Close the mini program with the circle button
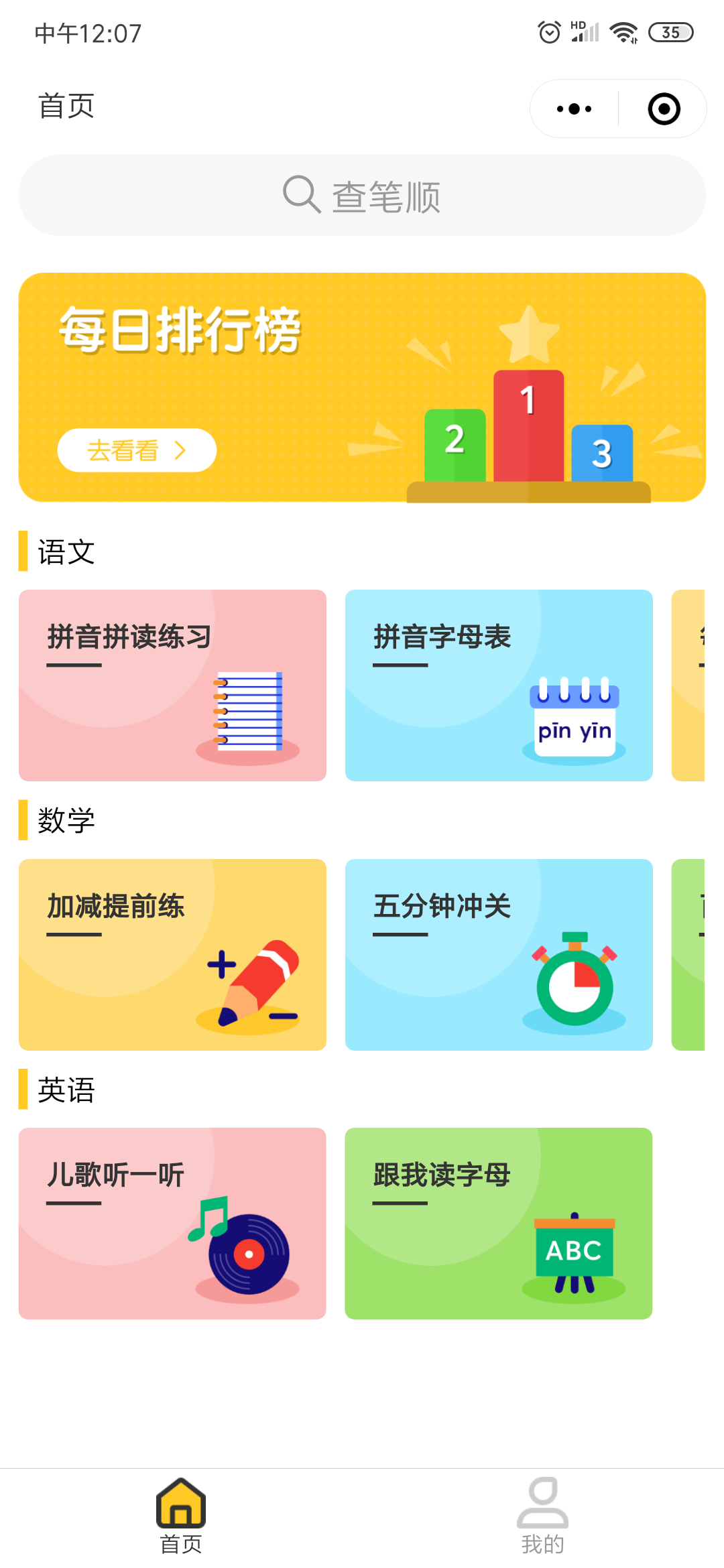The width and height of the screenshot is (724, 1568). click(664, 109)
